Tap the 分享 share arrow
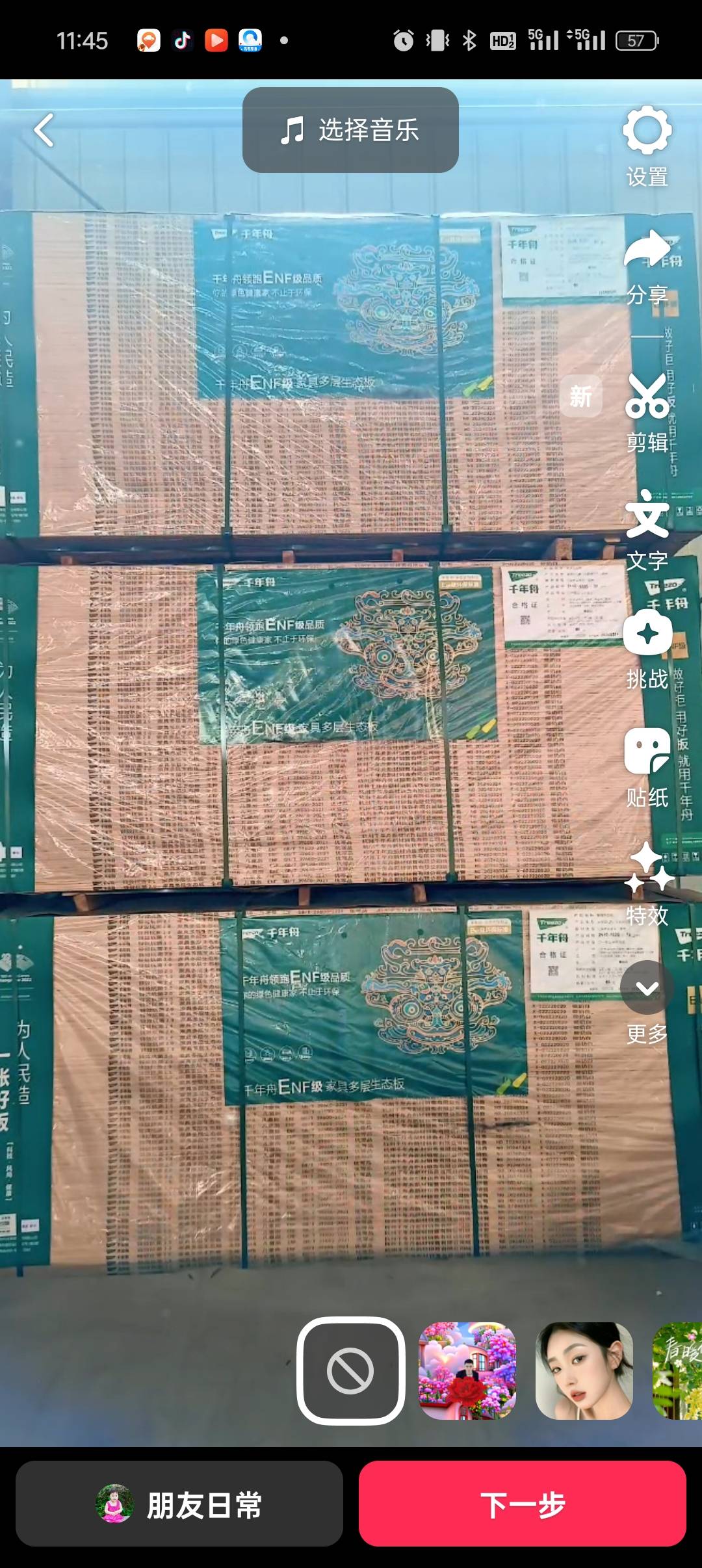702x1568 pixels. coord(647,267)
